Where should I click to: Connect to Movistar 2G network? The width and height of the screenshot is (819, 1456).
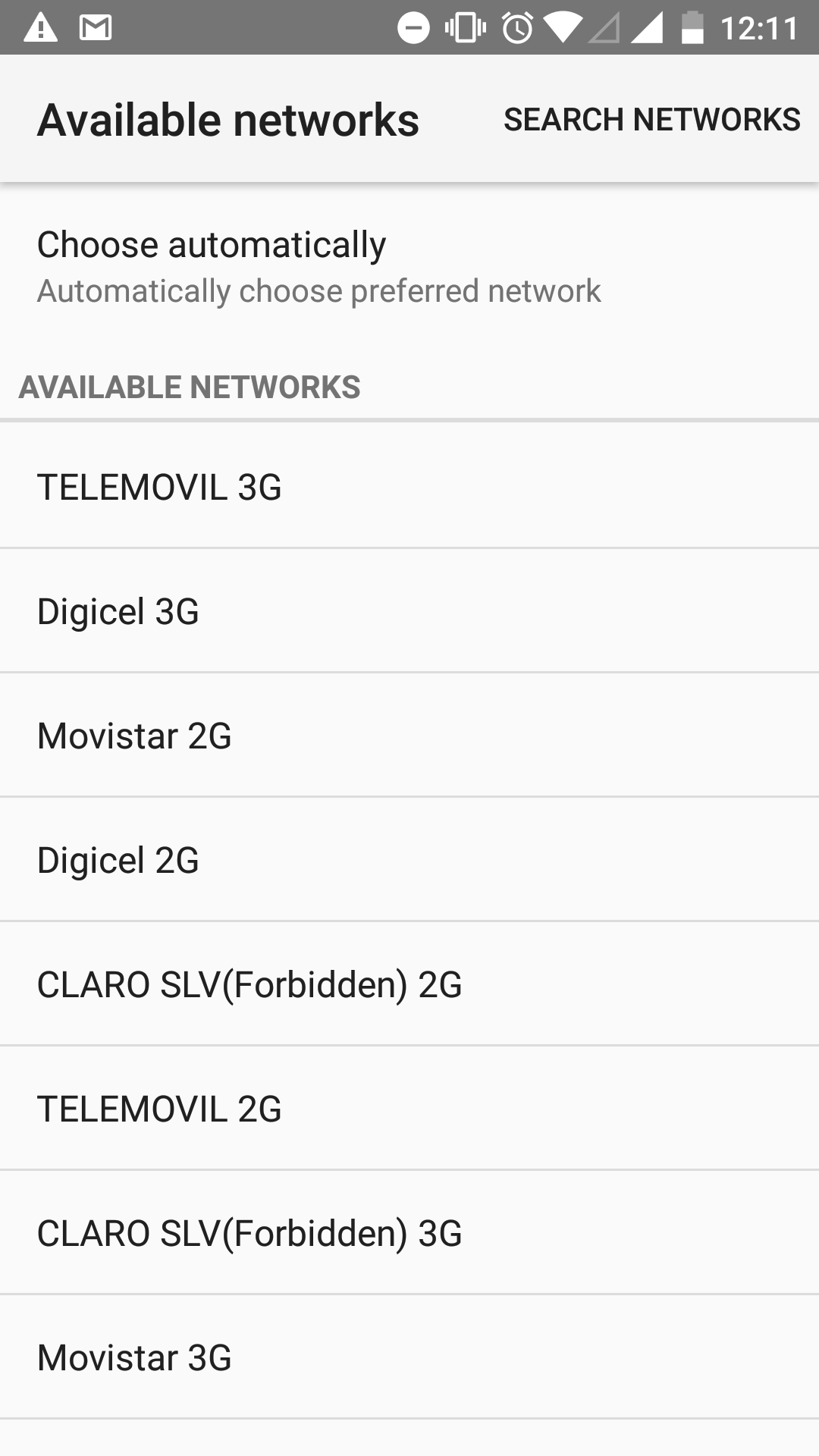point(409,735)
